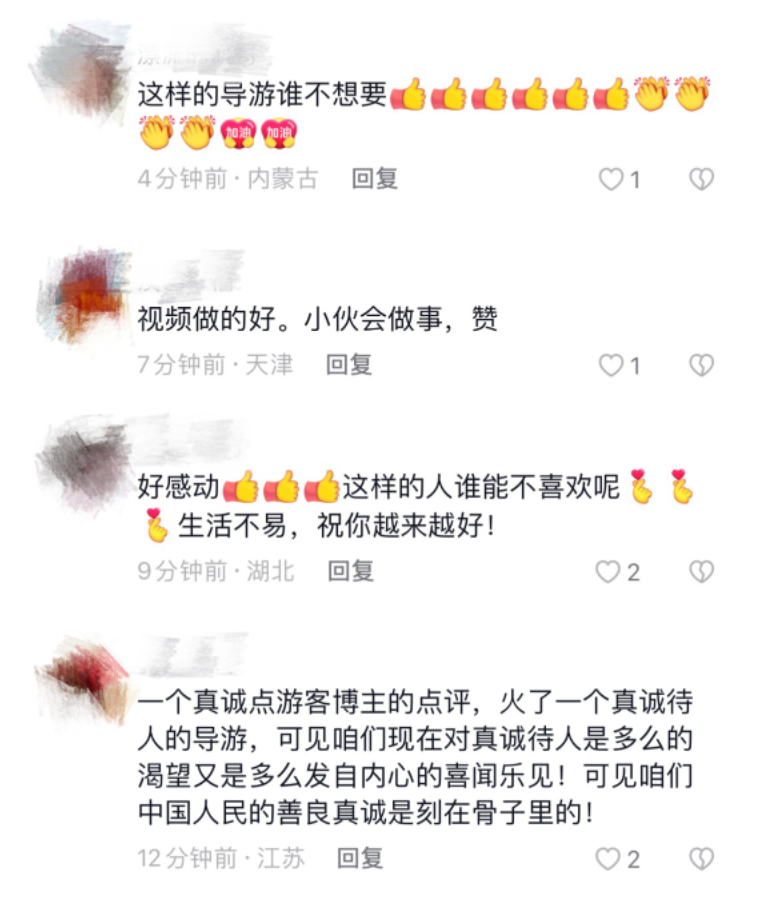Like the comment posted 4分钟前
Screen dimensions: 780x908
coord(611,179)
